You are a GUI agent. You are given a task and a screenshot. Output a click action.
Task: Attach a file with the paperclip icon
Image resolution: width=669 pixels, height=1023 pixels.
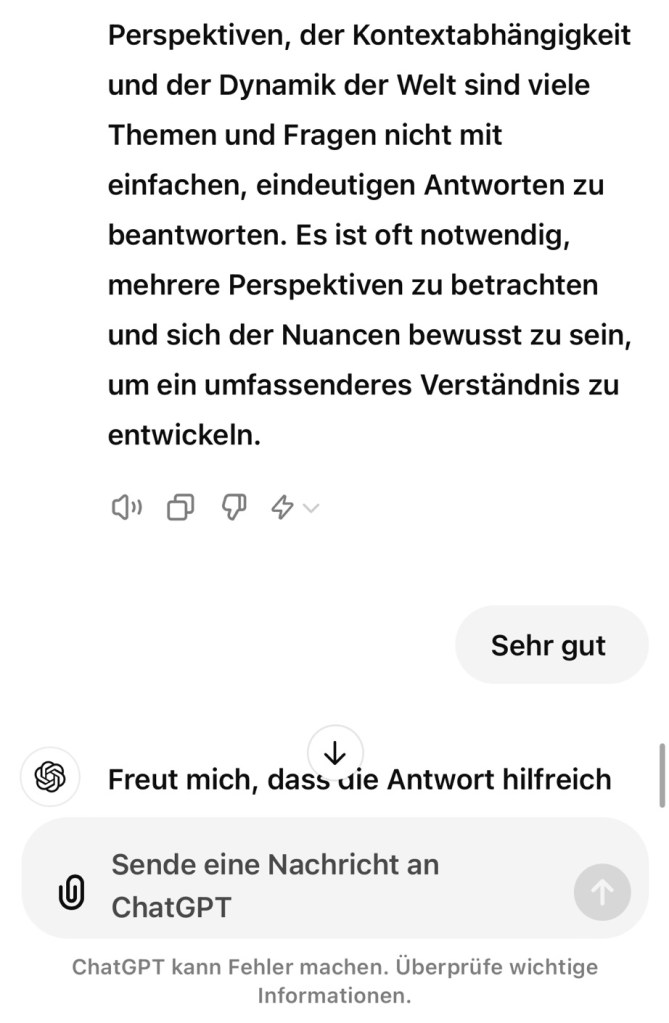tap(71, 891)
